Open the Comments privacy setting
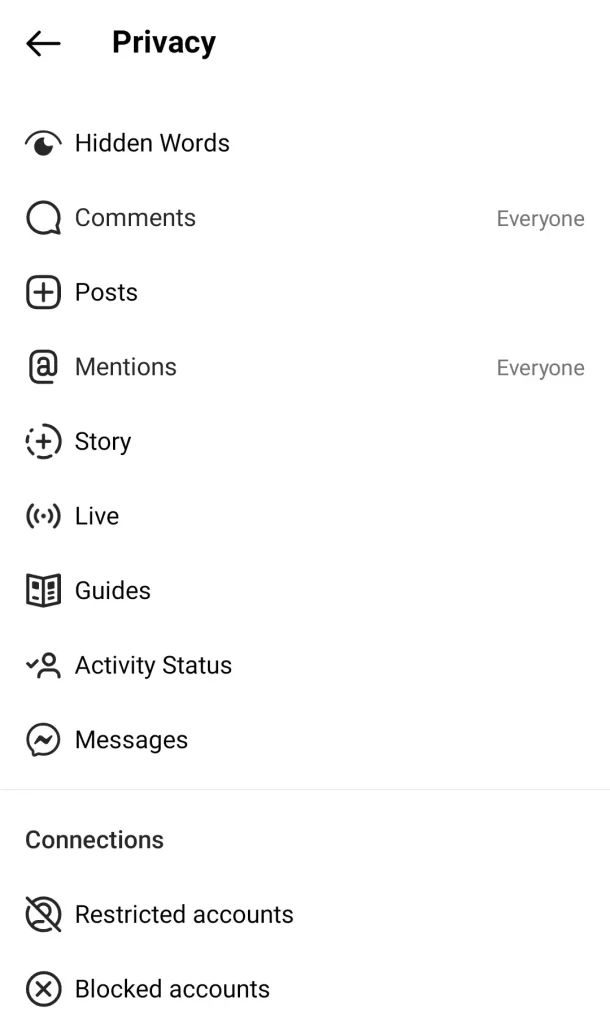Image resolution: width=610 pixels, height=1024 pixels. tap(305, 218)
